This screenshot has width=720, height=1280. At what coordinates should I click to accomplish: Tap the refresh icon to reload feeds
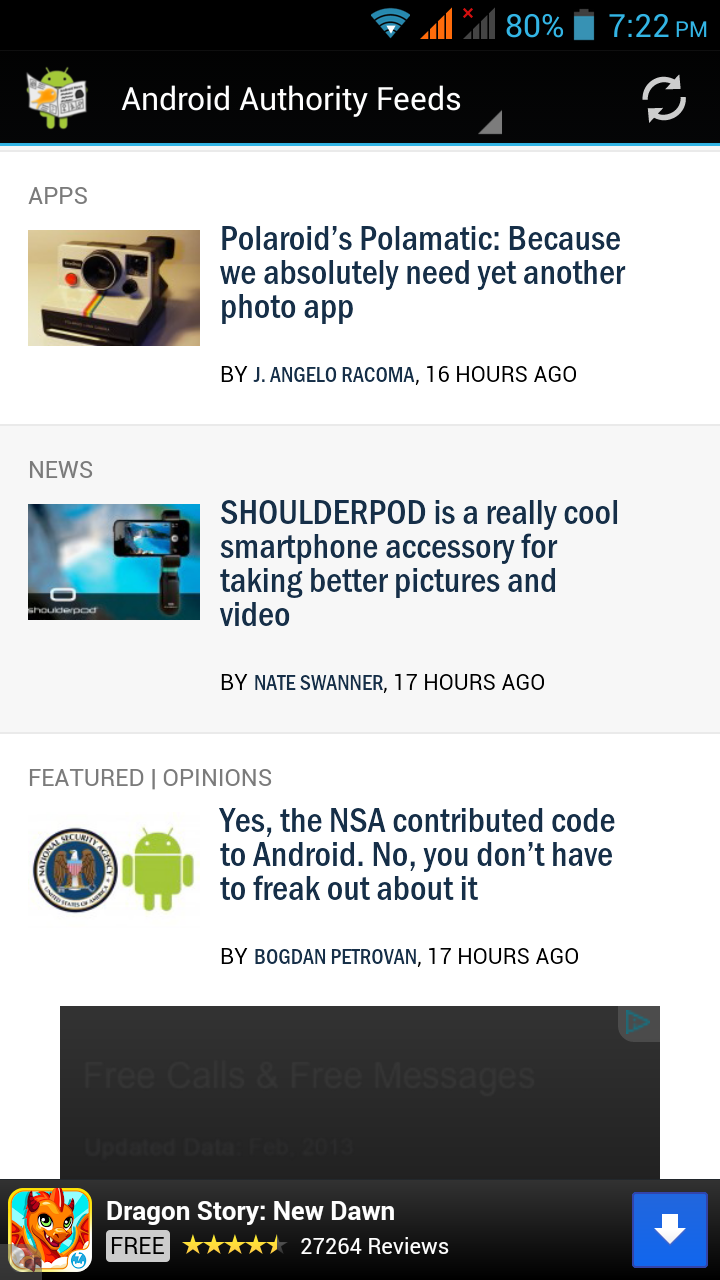point(662,97)
